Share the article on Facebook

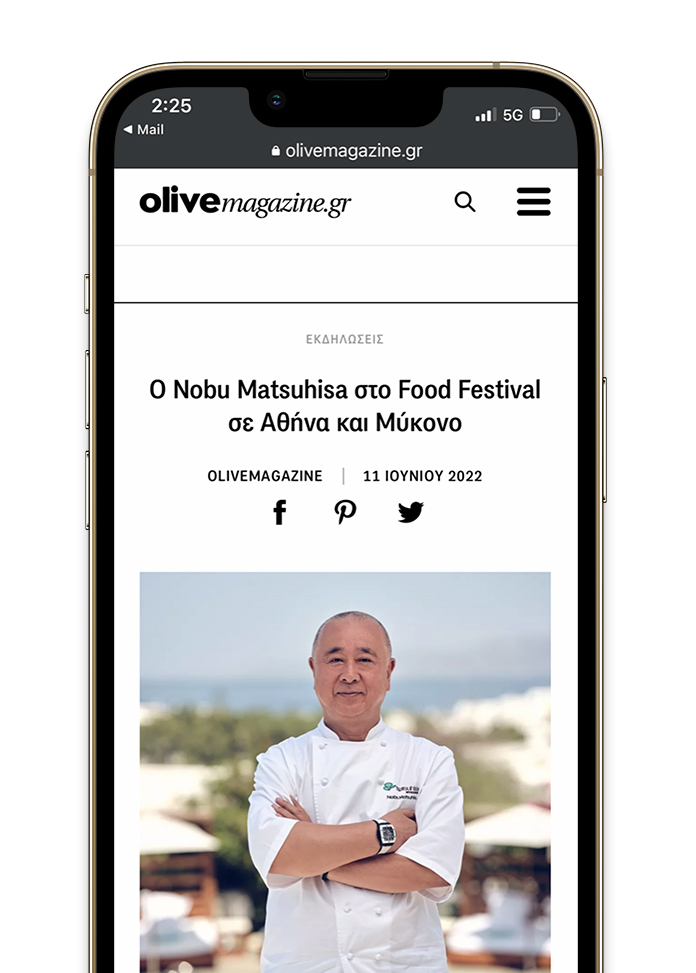point(280,512)
